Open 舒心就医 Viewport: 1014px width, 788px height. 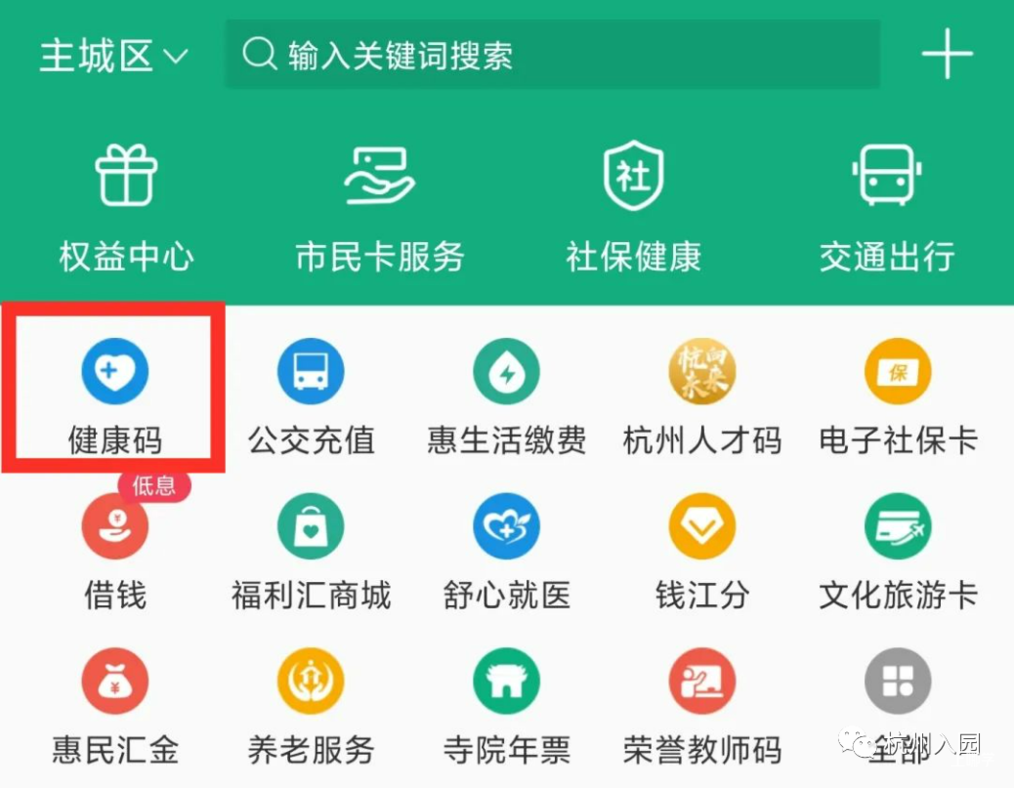507,552
